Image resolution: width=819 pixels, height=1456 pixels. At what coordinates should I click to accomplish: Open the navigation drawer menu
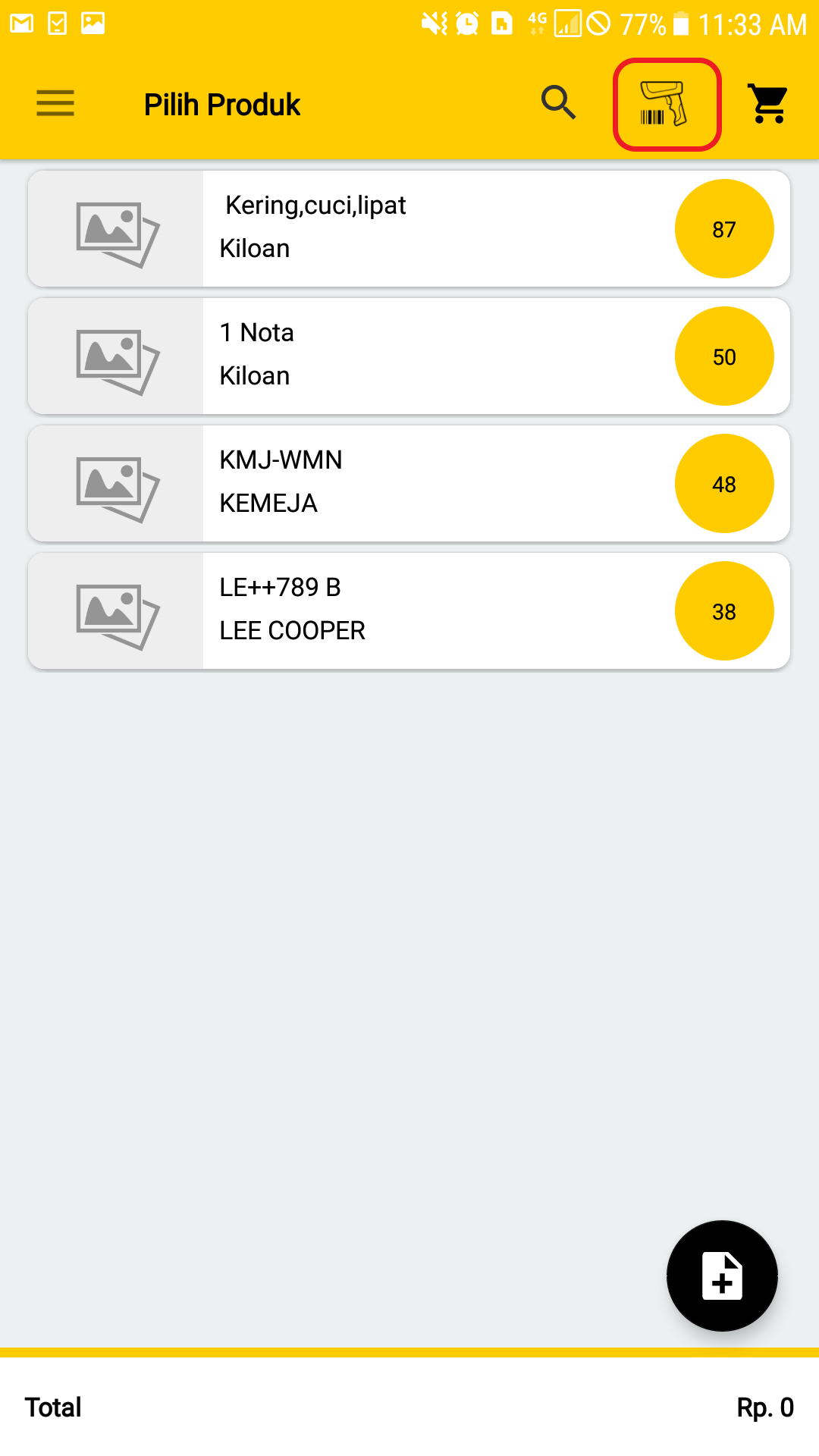tap(55, 103)
